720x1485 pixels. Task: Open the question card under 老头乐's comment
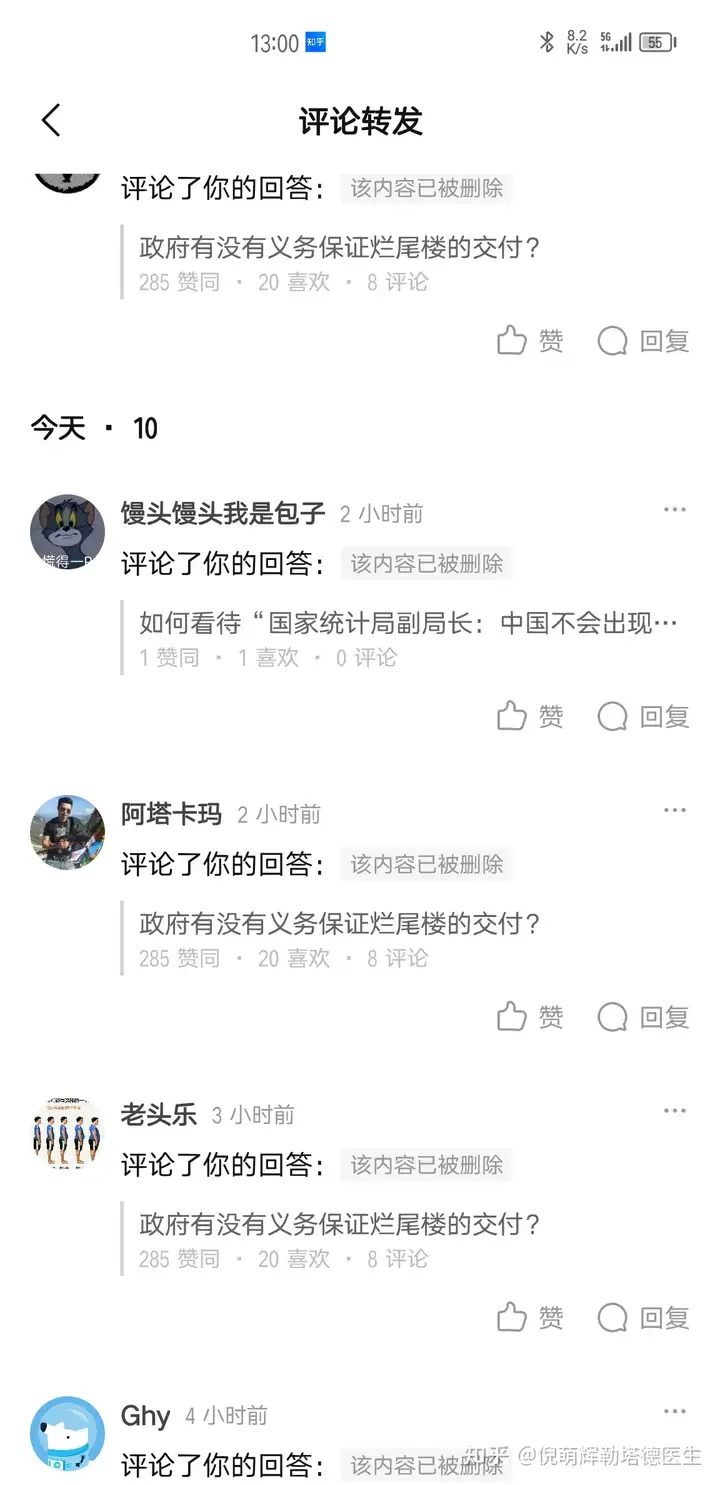(340, 1239)
